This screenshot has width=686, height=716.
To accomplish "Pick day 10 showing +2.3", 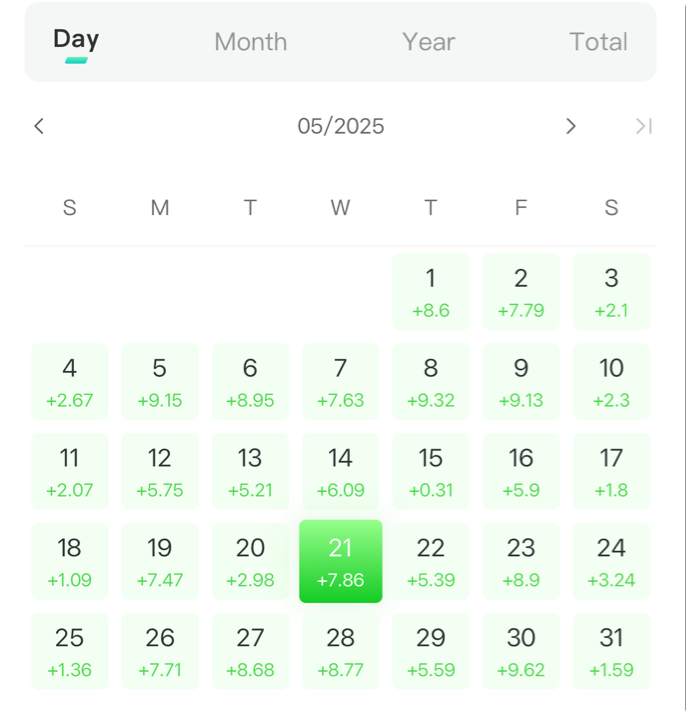I will click(611, 381).
